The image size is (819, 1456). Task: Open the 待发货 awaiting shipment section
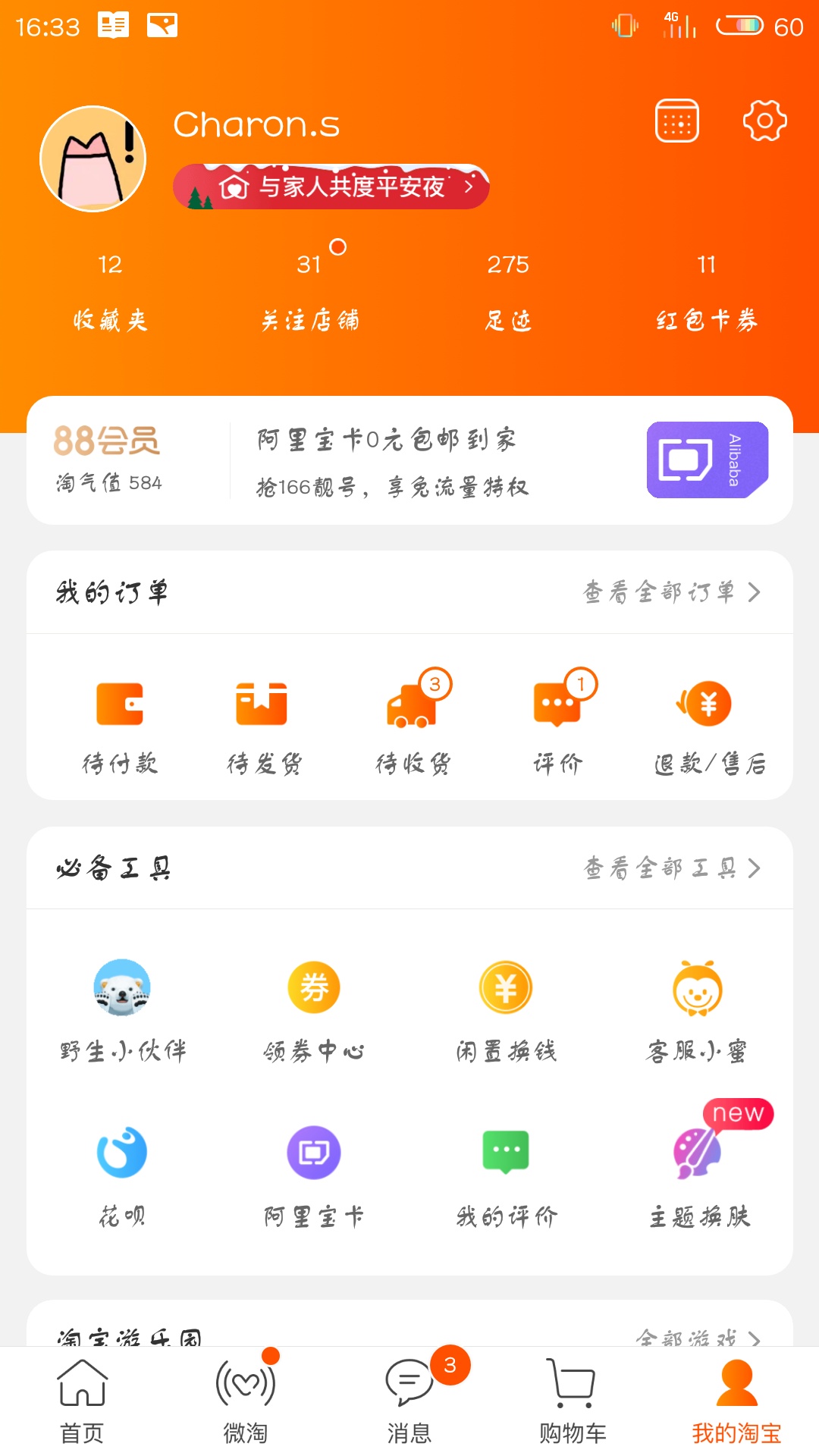(262, 705)
